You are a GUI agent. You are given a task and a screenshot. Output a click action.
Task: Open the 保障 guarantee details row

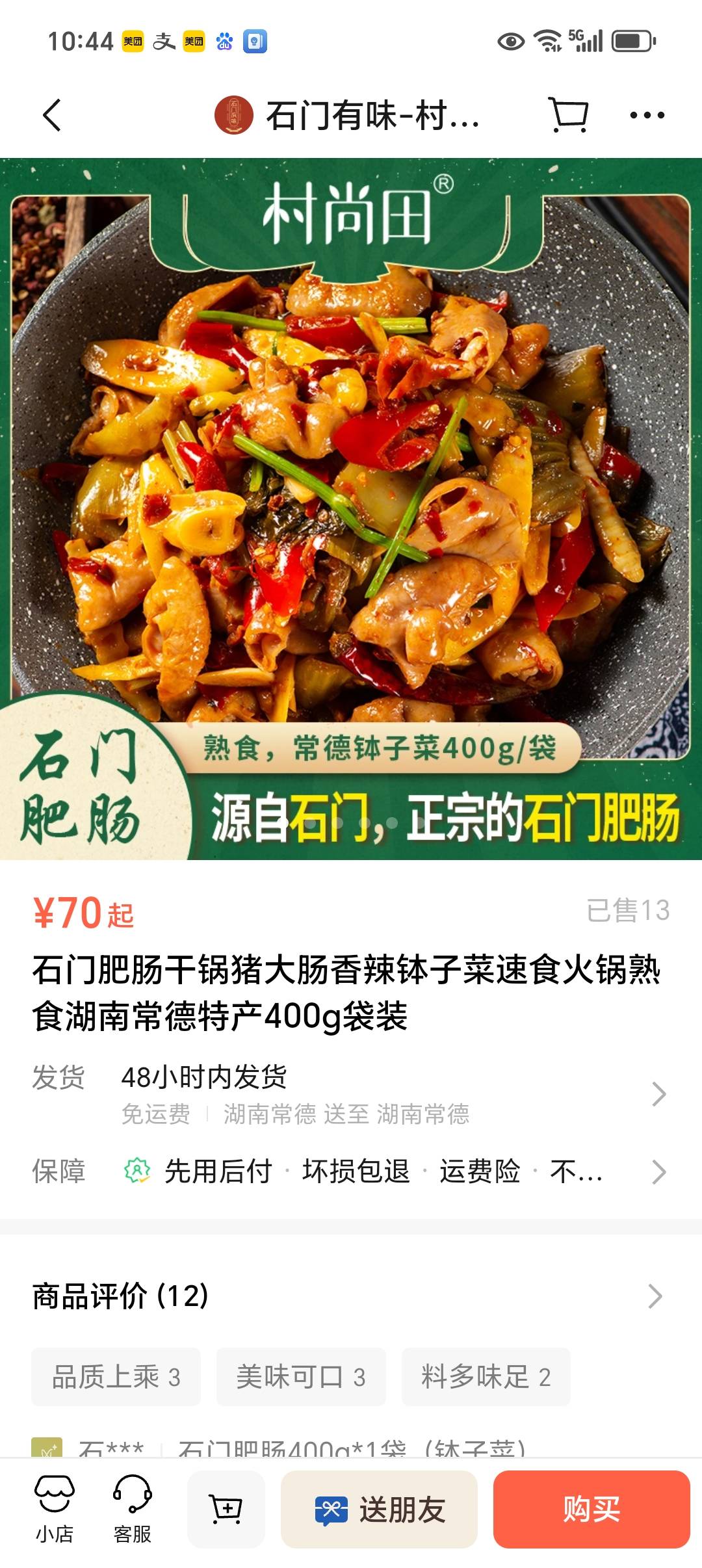coord(351,1171)
